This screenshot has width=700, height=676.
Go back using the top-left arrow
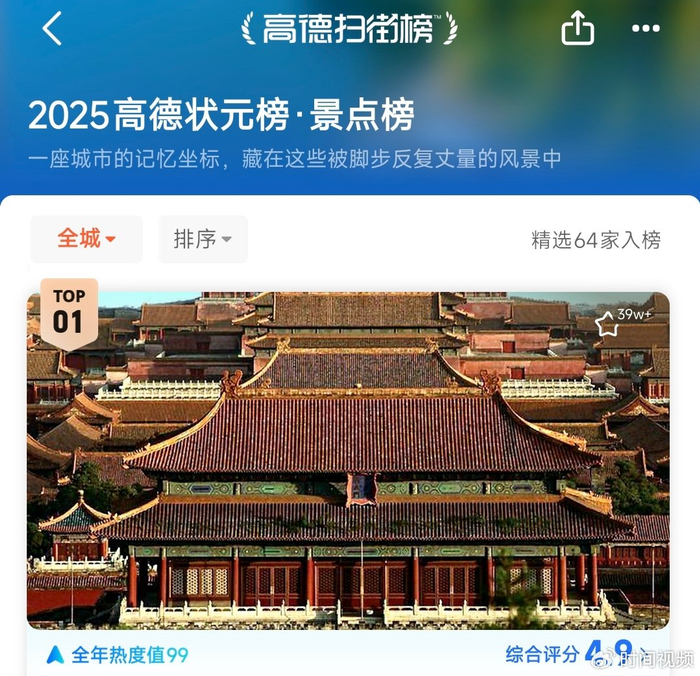[52, 29]
